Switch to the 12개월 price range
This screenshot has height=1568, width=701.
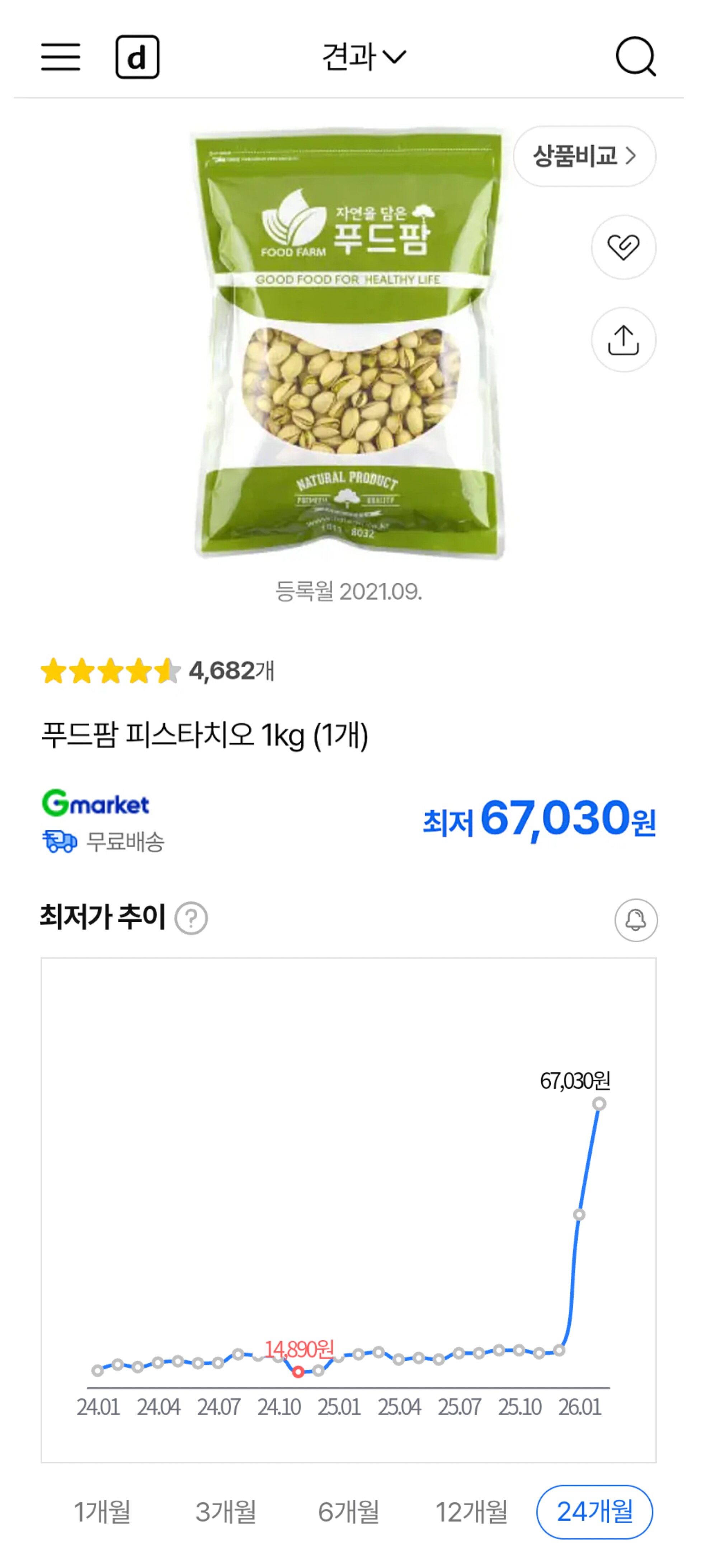point(471,1512)
